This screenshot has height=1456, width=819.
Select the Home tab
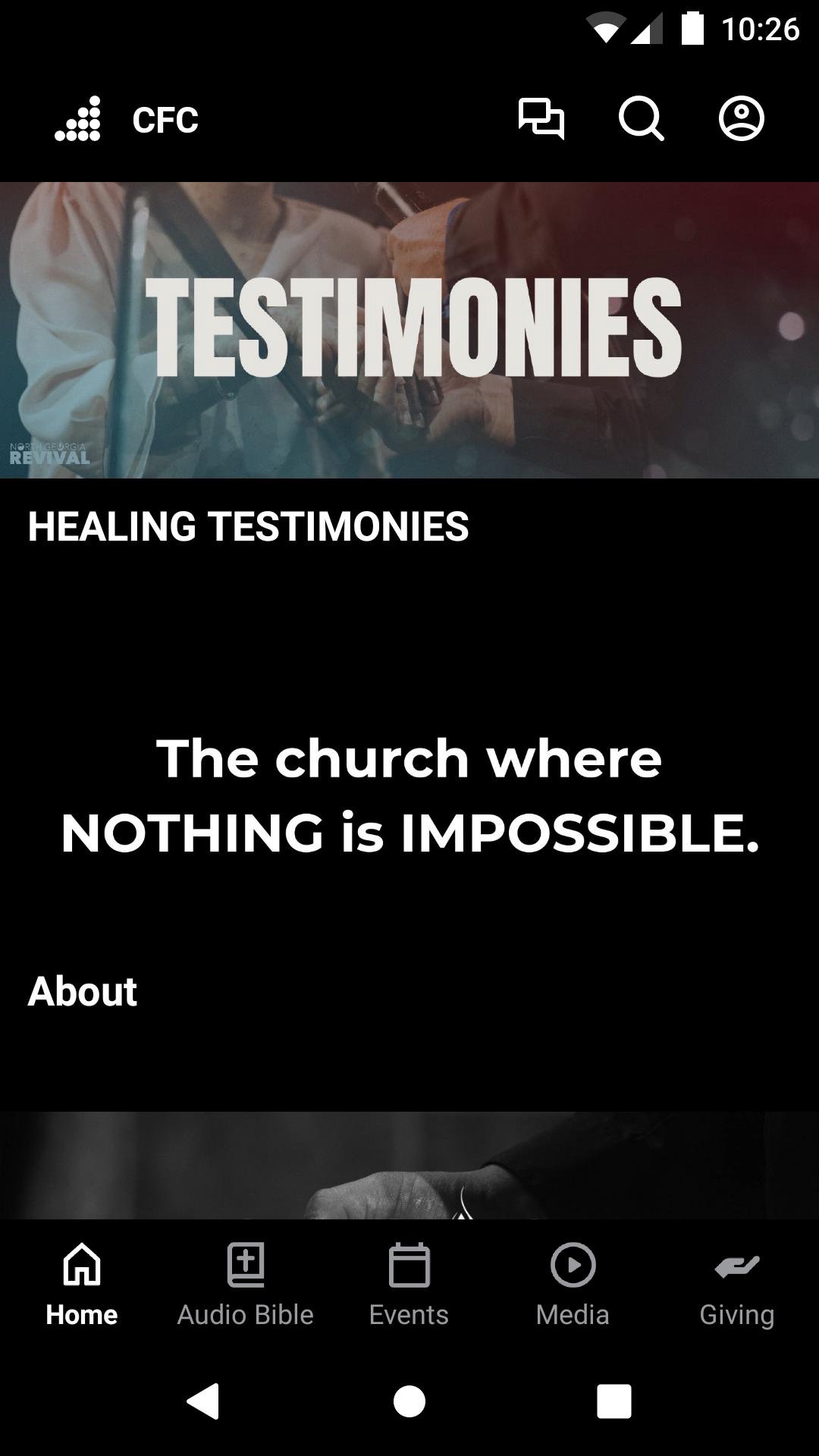coord(82,1283)
